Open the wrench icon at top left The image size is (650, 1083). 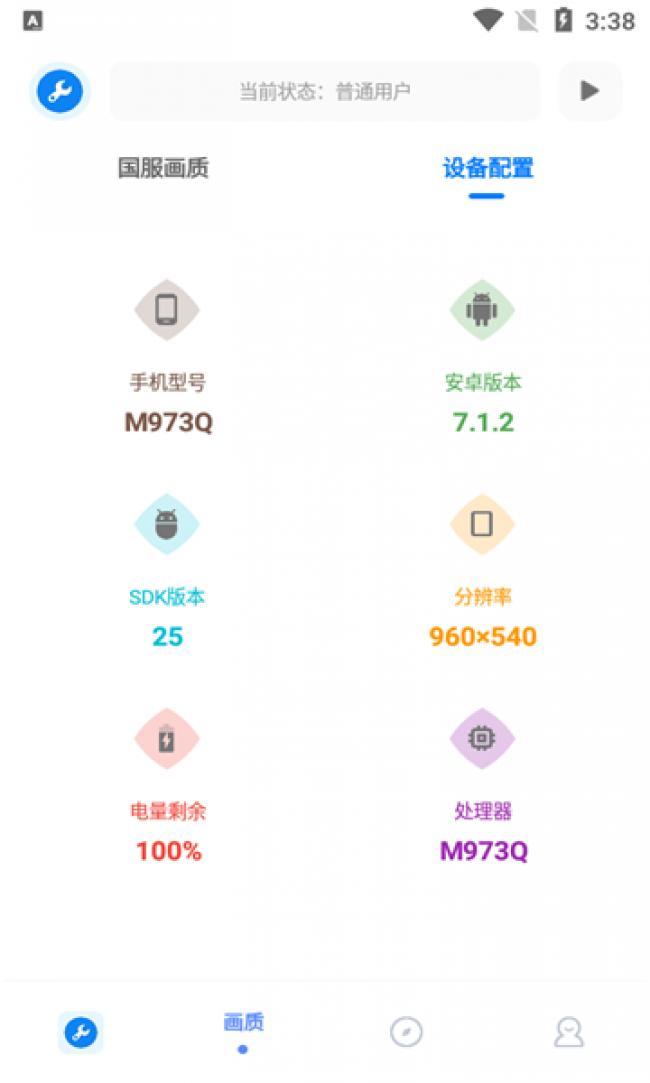59,91
